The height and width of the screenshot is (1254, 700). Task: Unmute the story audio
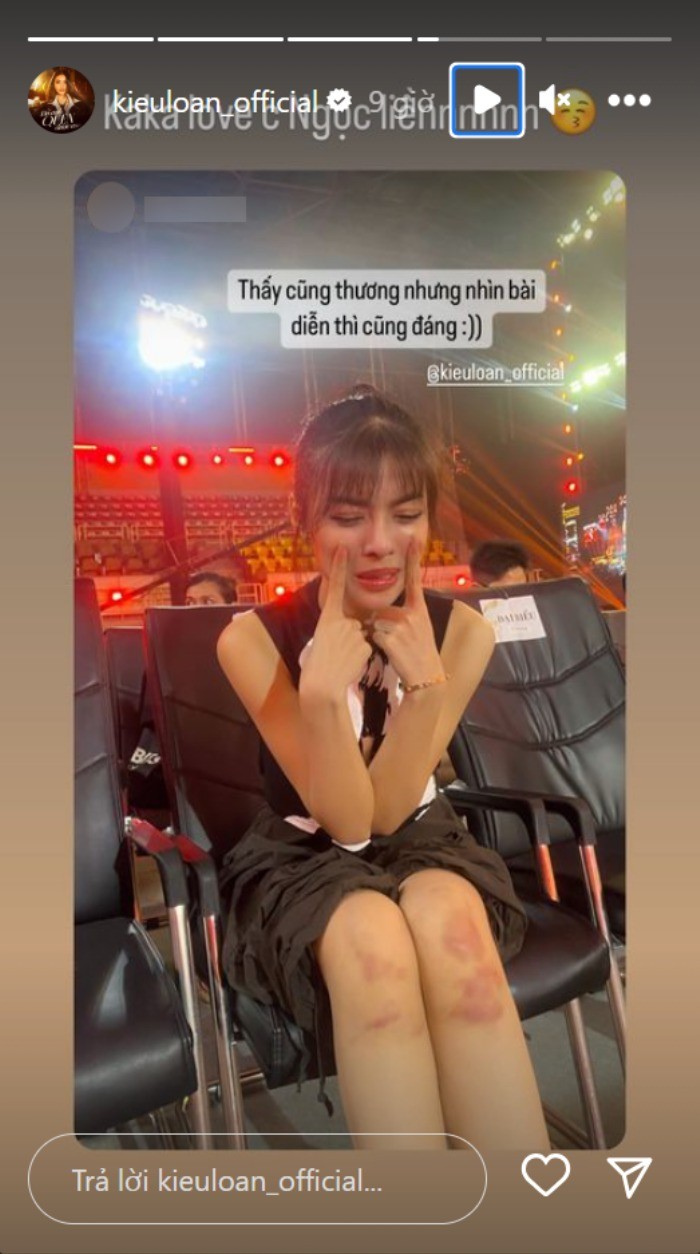click(x=554, y=100)
